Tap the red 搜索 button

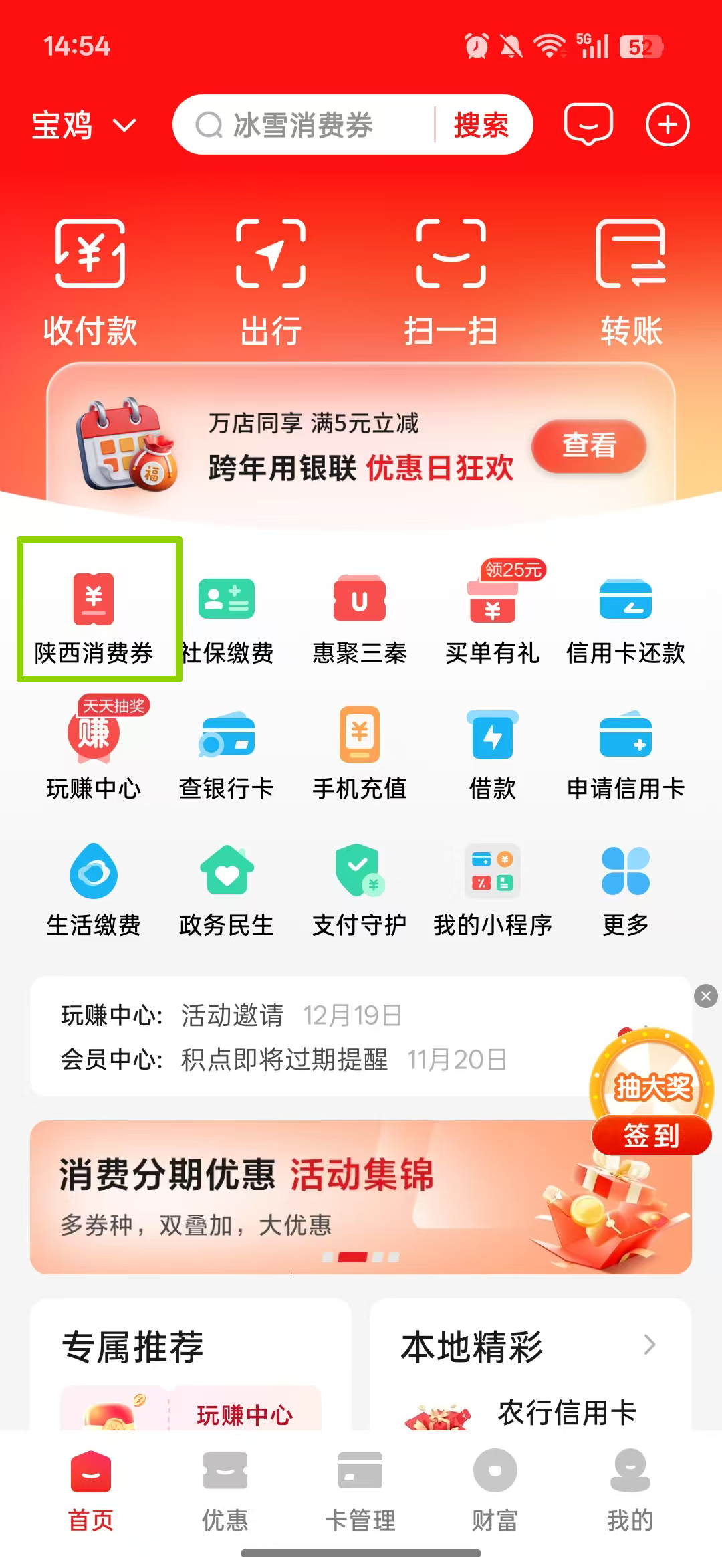(481, 125)
